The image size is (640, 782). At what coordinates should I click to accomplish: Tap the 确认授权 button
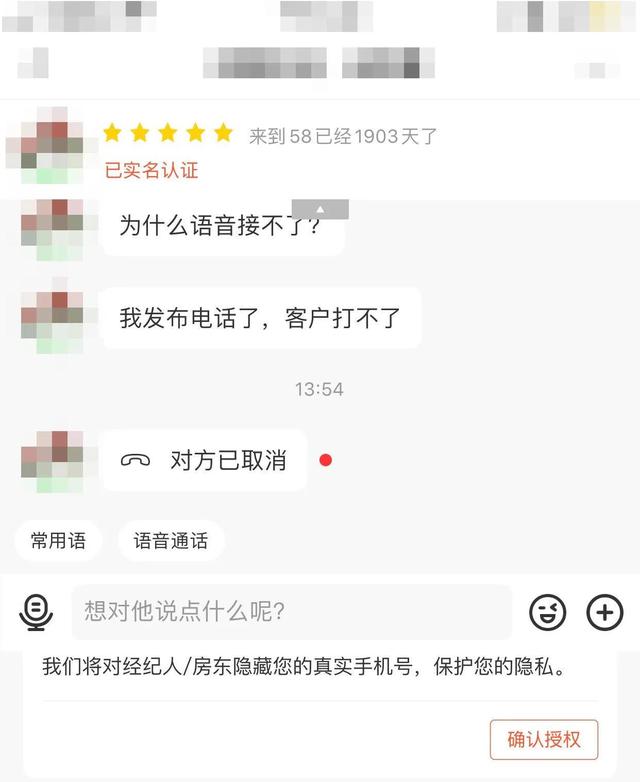point(544,740)
